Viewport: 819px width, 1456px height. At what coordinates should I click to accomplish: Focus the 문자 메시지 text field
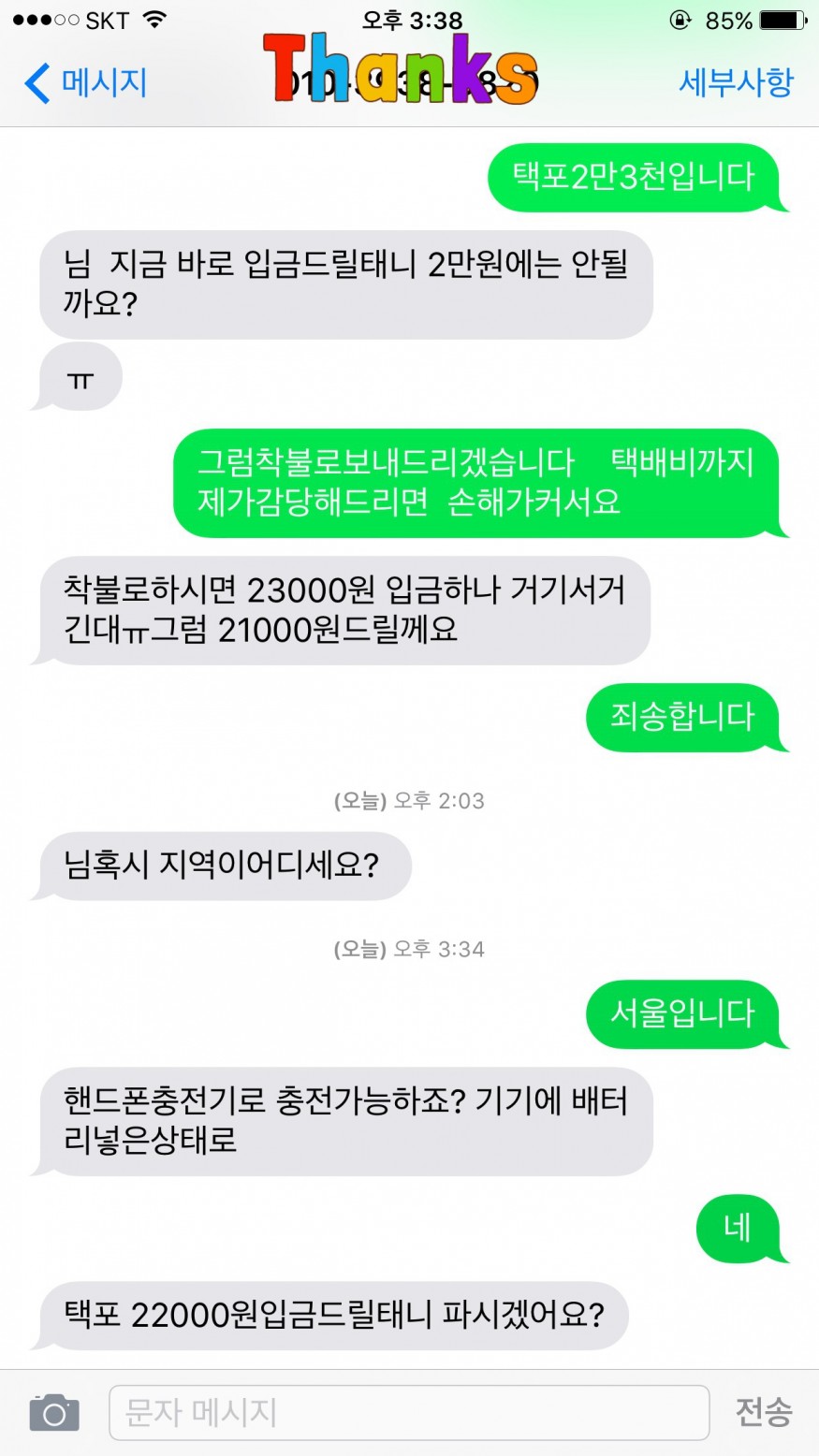tap(408, 1412)
